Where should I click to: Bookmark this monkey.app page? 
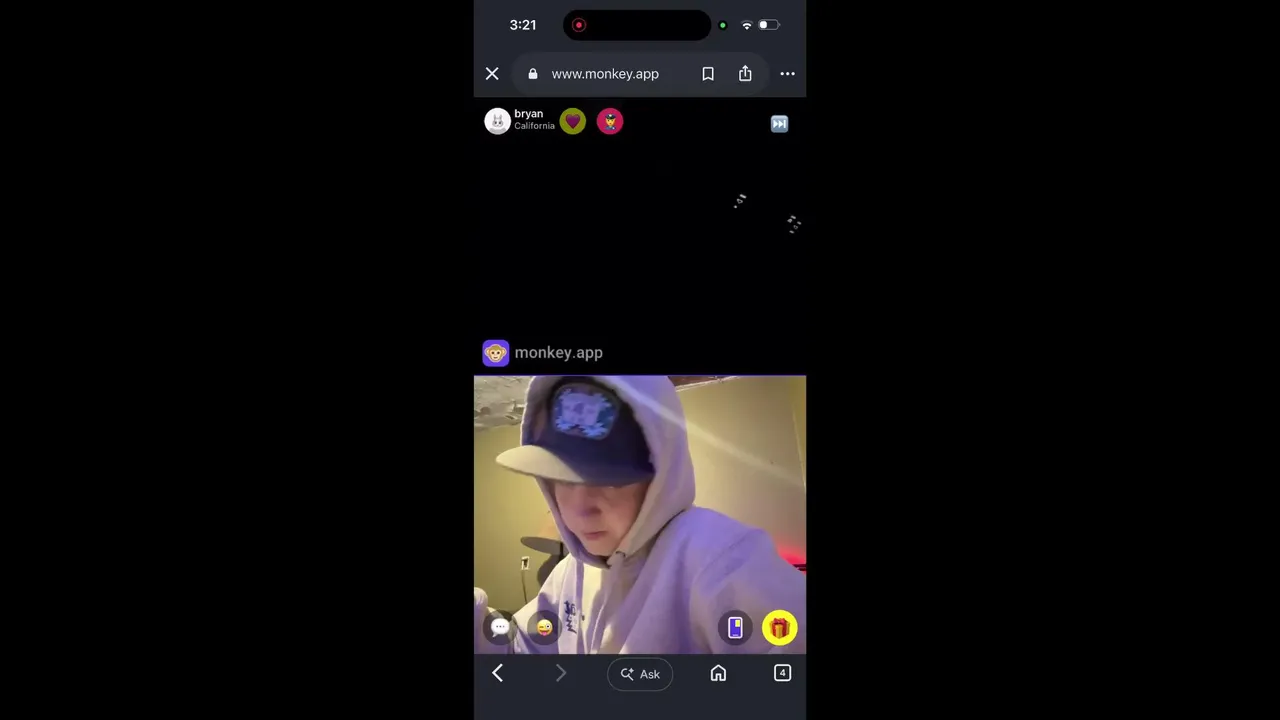click(708, 74)
